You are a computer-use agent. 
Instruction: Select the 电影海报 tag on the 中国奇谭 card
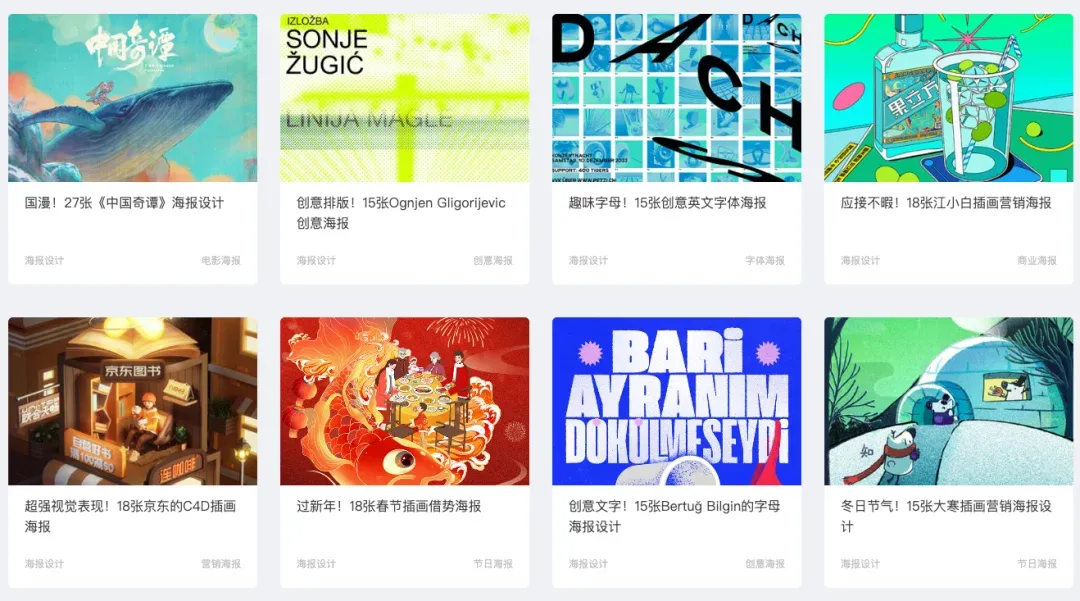(x=221, y=261)
